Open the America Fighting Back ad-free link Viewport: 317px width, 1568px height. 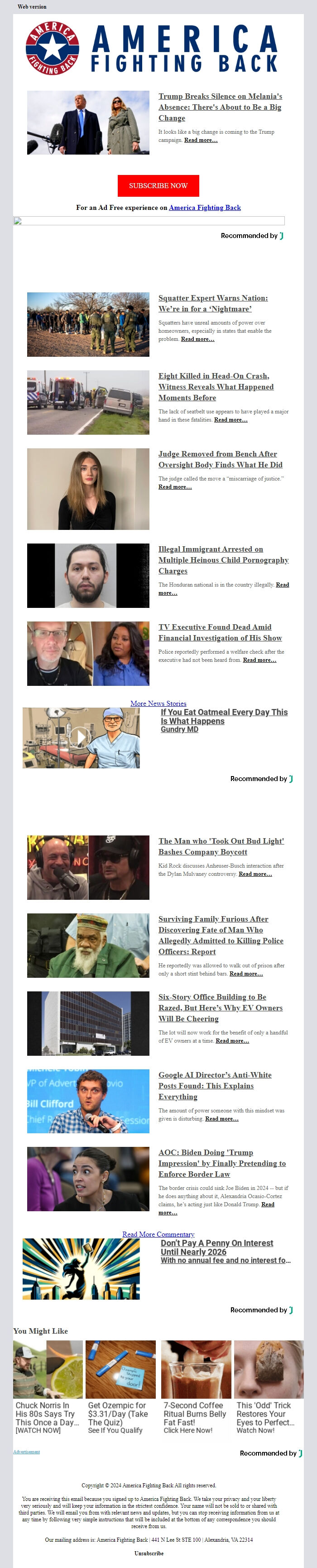[204, 208]
